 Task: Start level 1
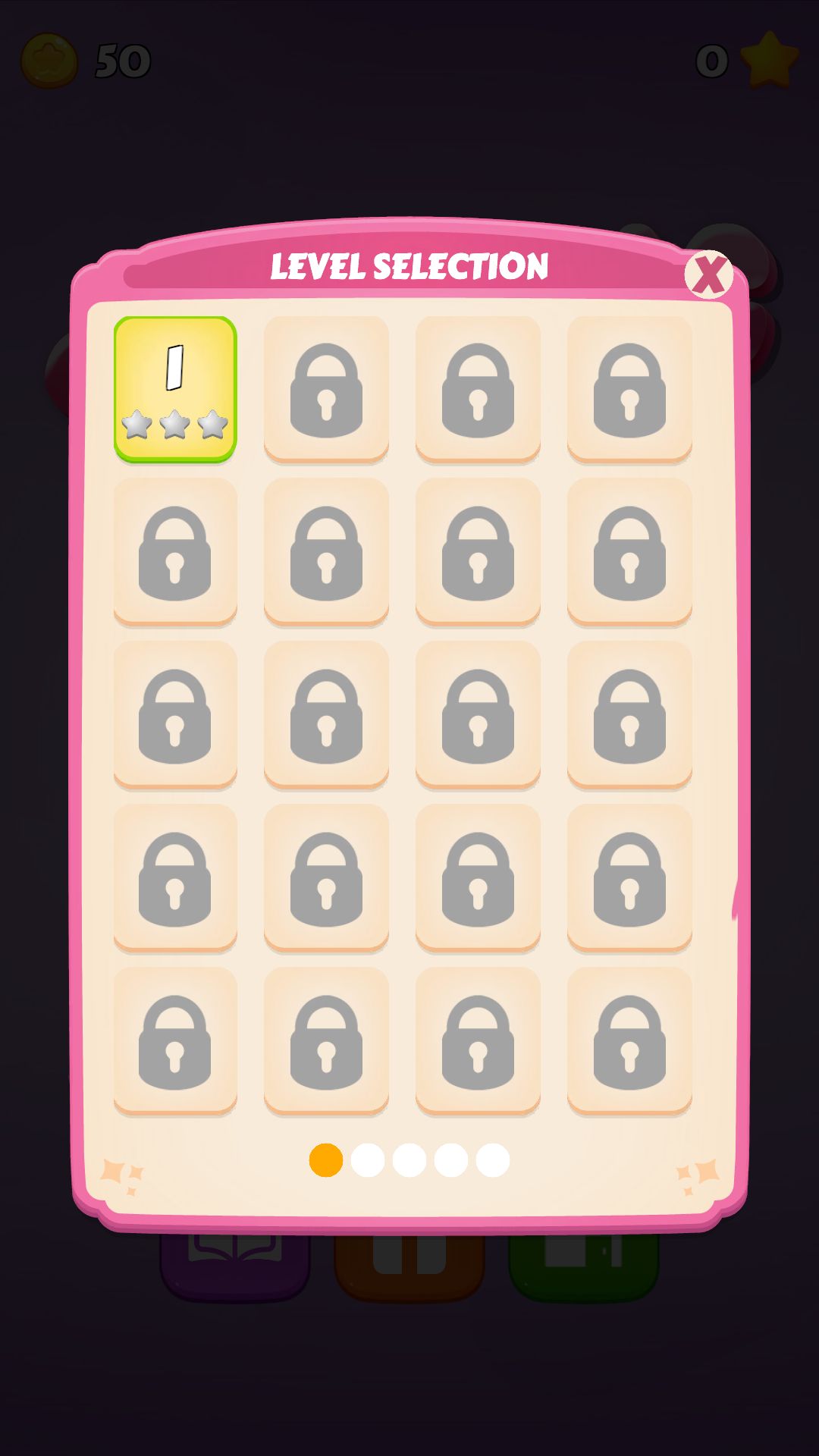pos(175,389)
